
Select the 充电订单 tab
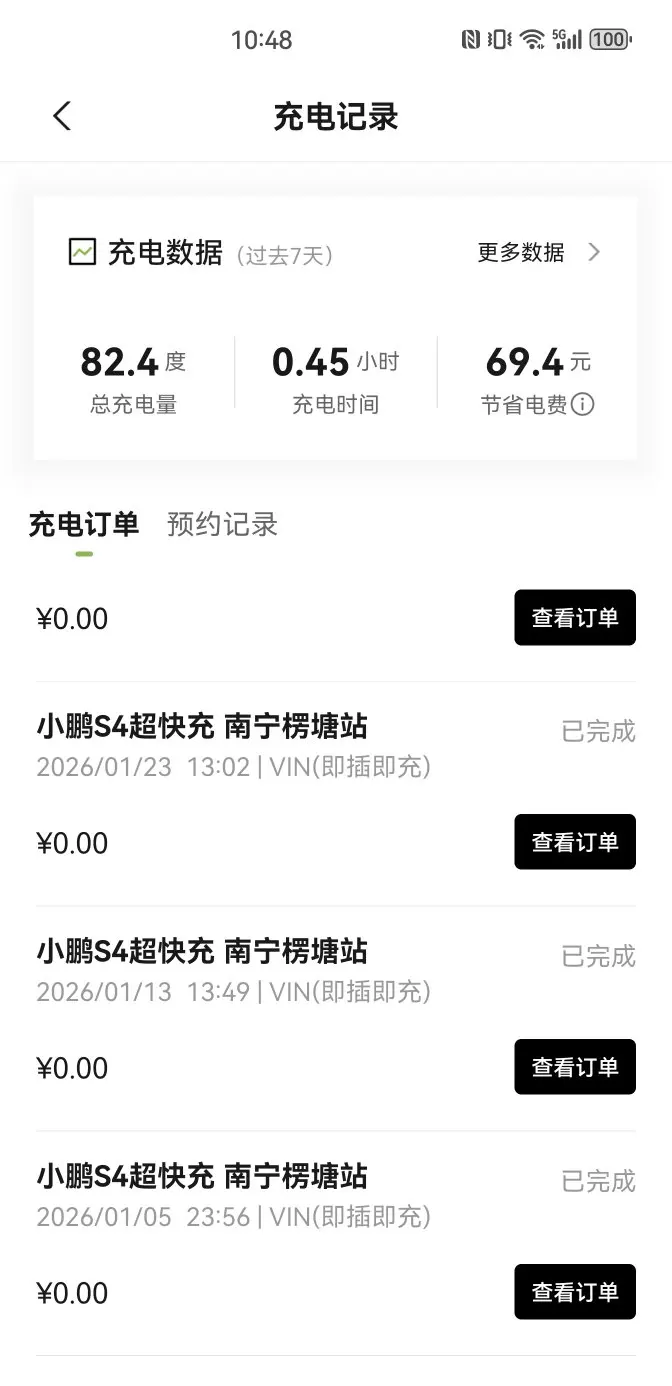pyautogui.click(x=83, y=524)
